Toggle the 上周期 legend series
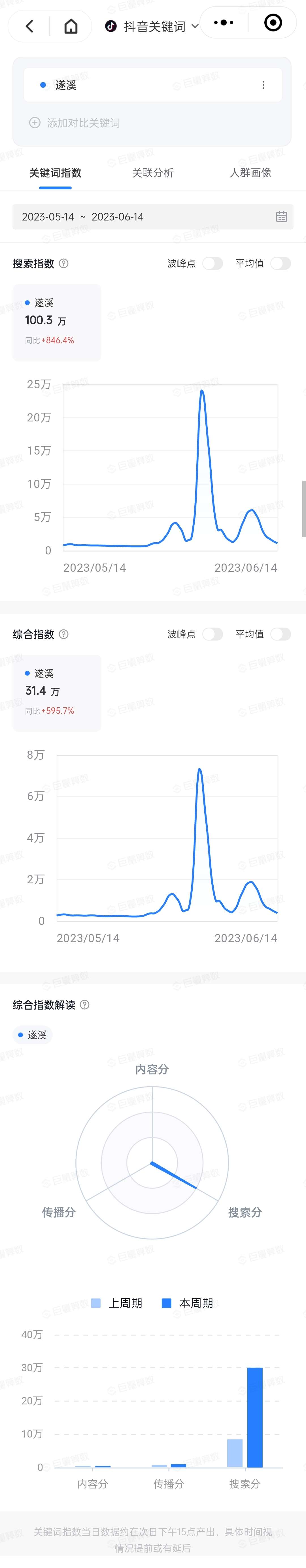This screenshot has height=1568, width=306. click(116, 1303)
